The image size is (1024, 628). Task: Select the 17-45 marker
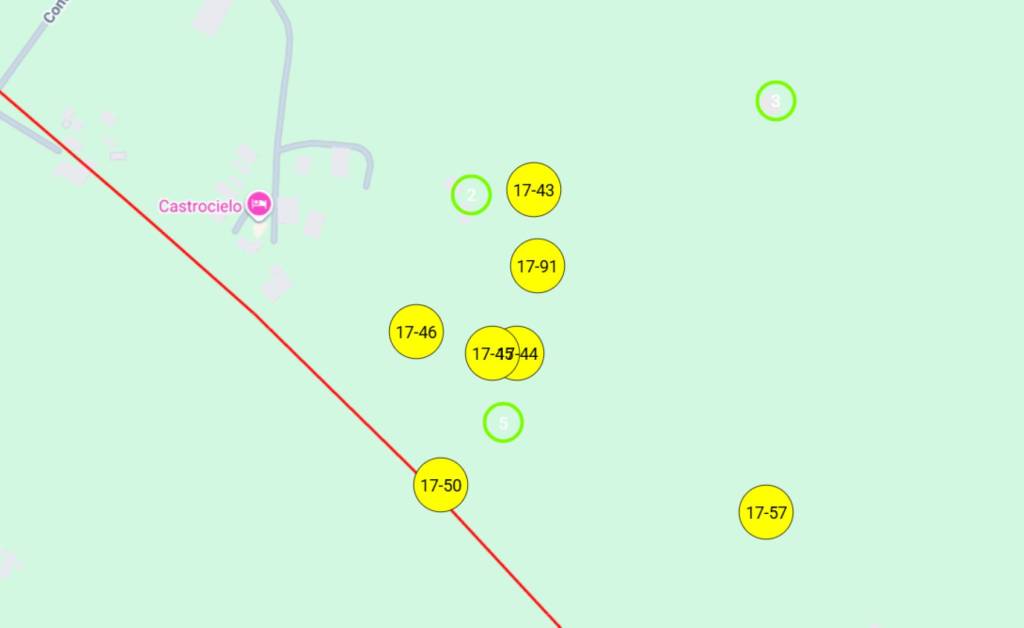(x=487, y=354)
